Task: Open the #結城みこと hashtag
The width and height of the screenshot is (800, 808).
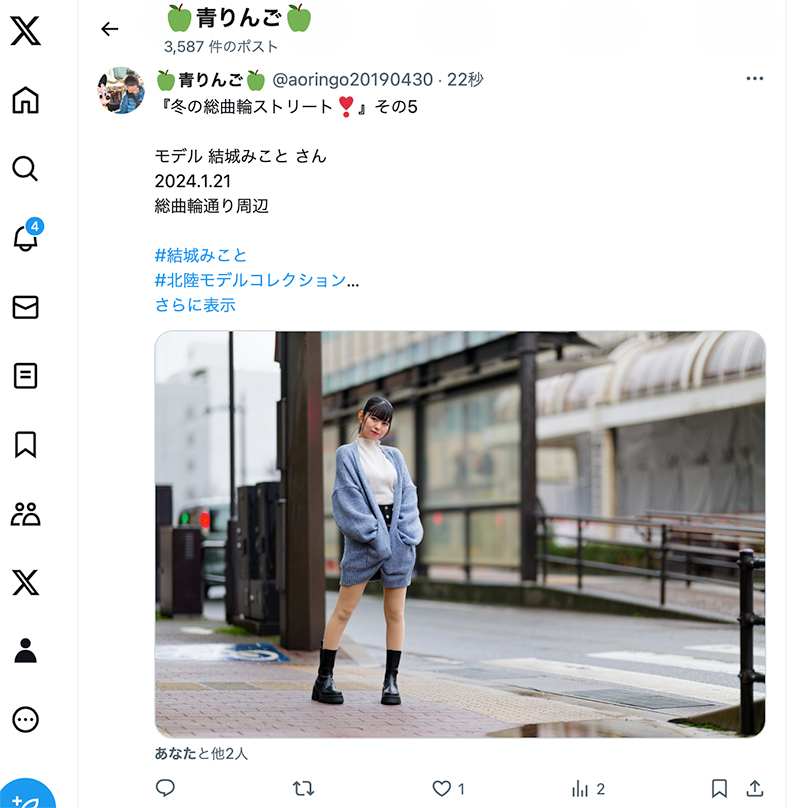Action: click(x=201, y=255)
